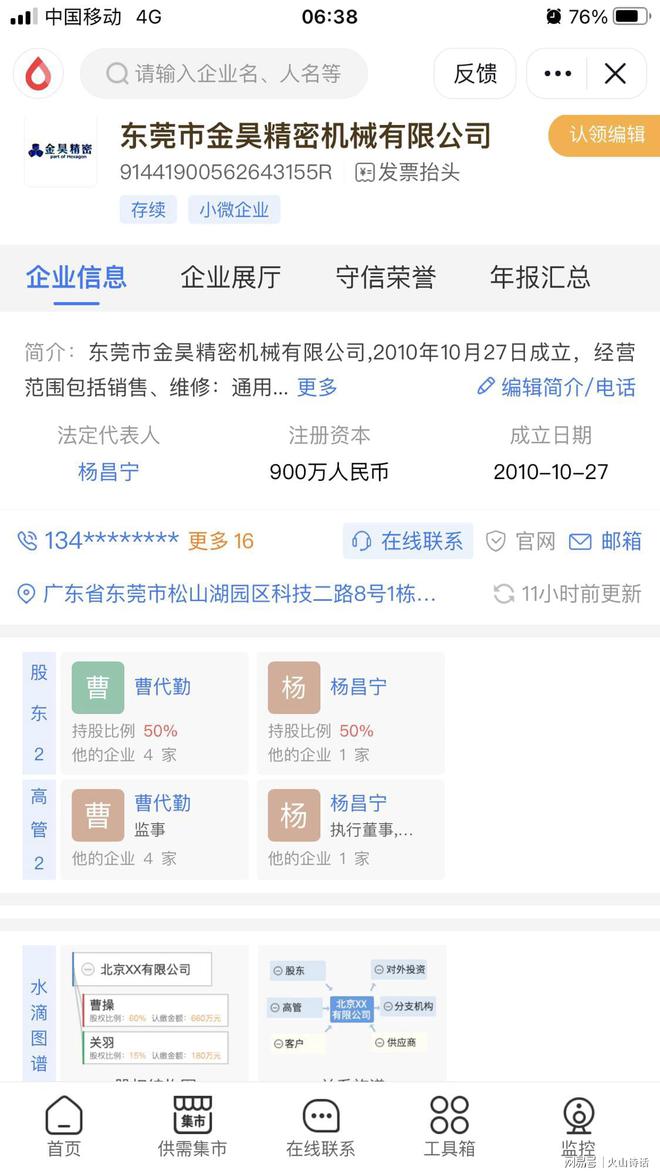
Task: Open the 反馈 feedback button
Action: click(475, 73)
